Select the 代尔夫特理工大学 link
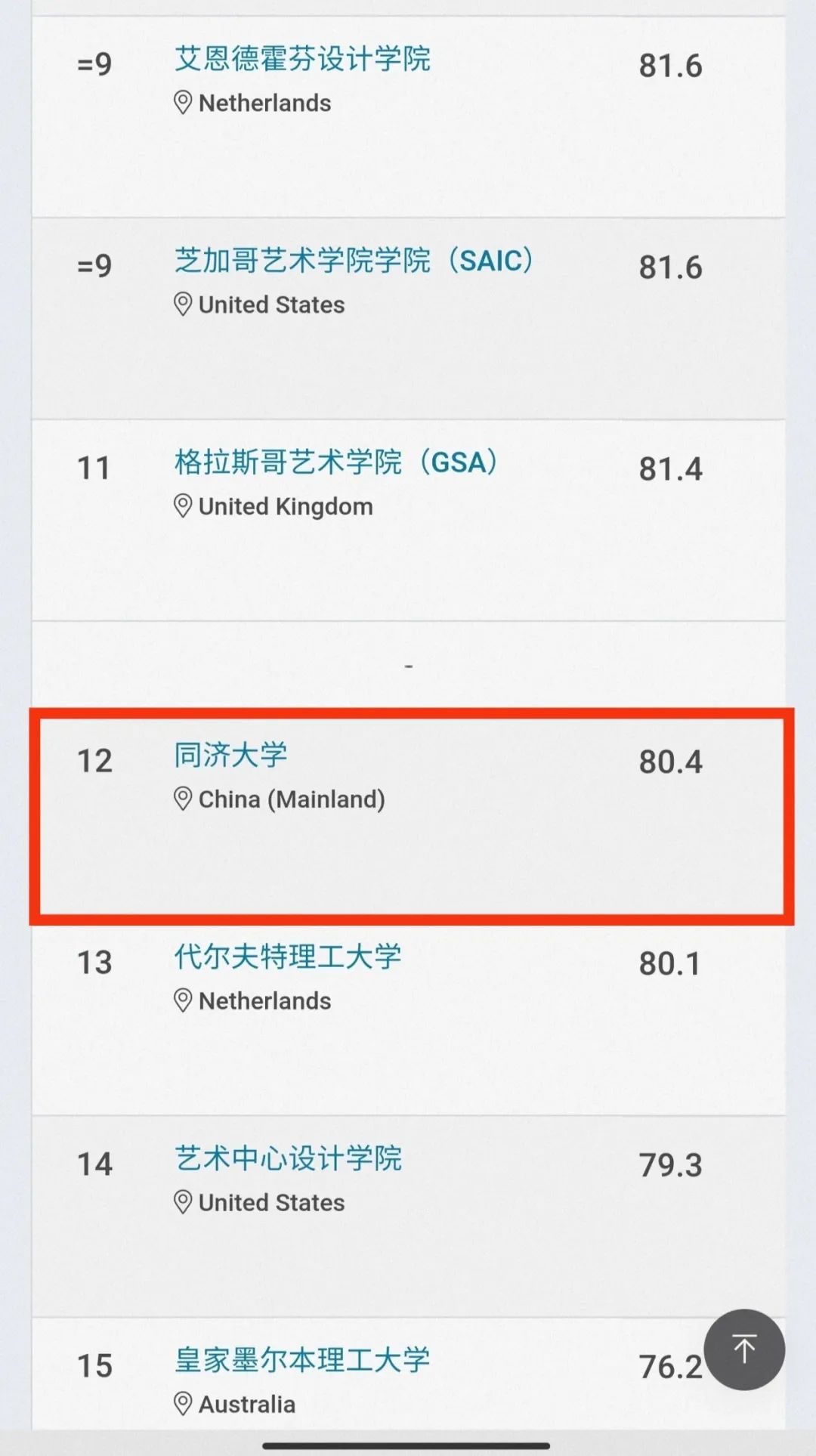The image size is (816, 1456). 288,957
